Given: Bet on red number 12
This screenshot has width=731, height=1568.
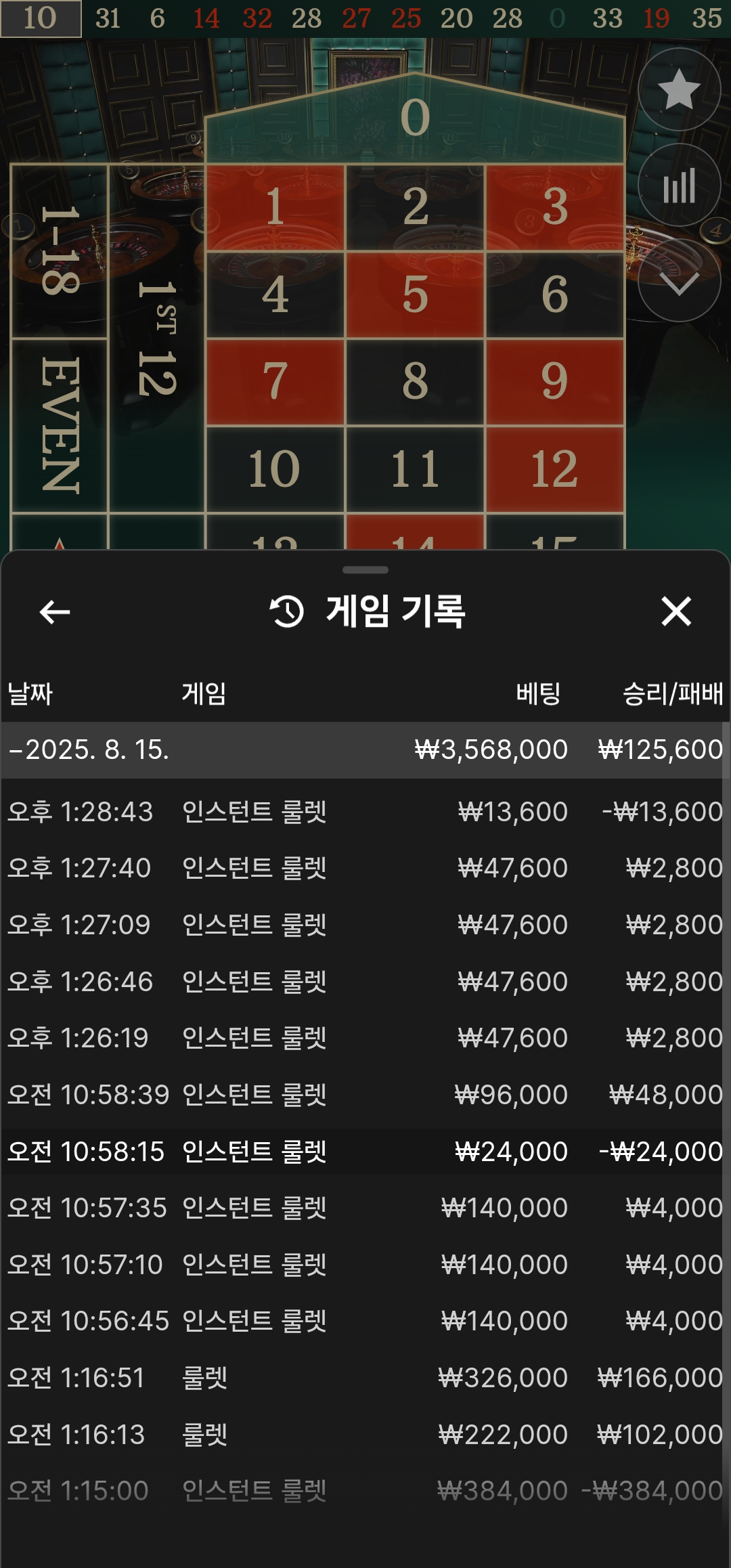Looking at the screenshot, I should (554, 469).
